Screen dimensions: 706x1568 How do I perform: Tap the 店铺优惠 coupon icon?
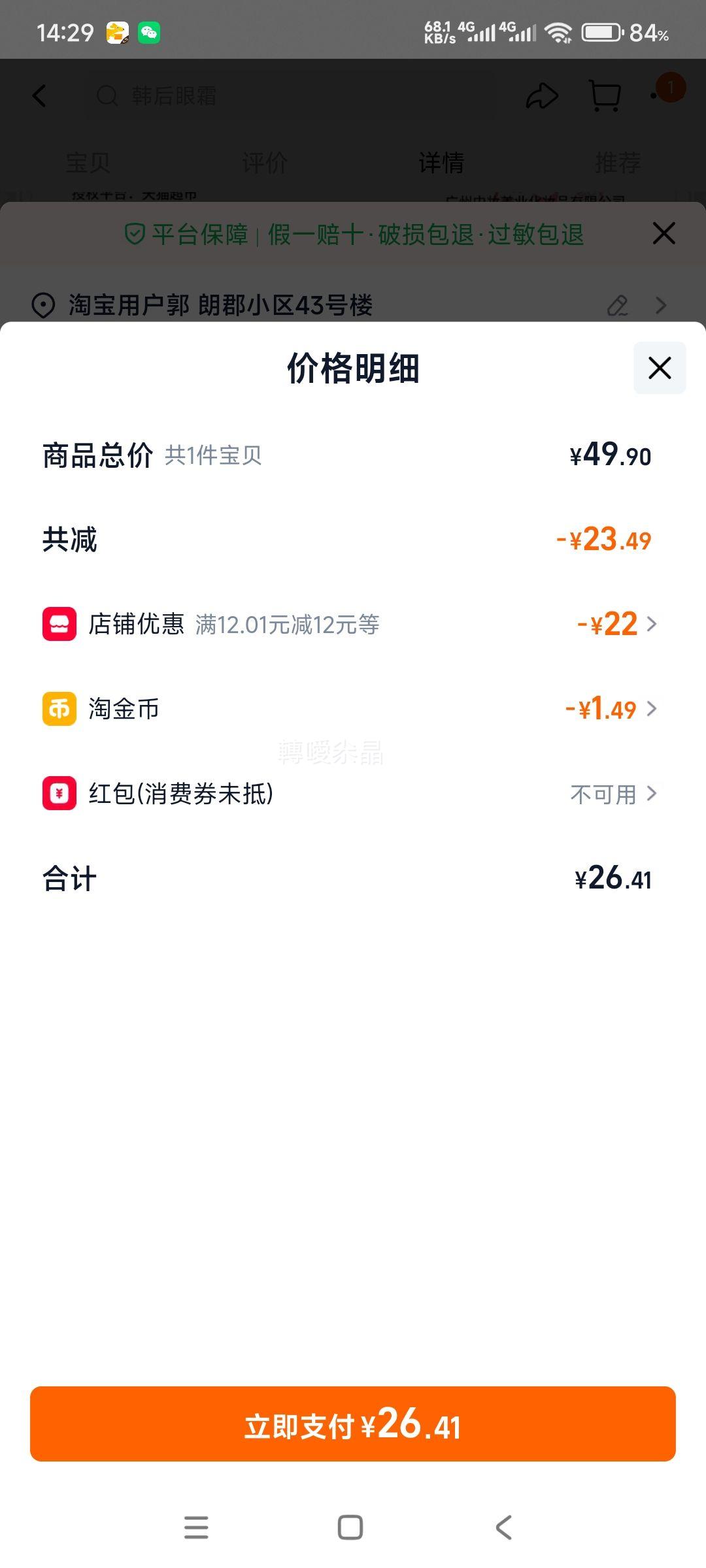(x=59, y=624)
